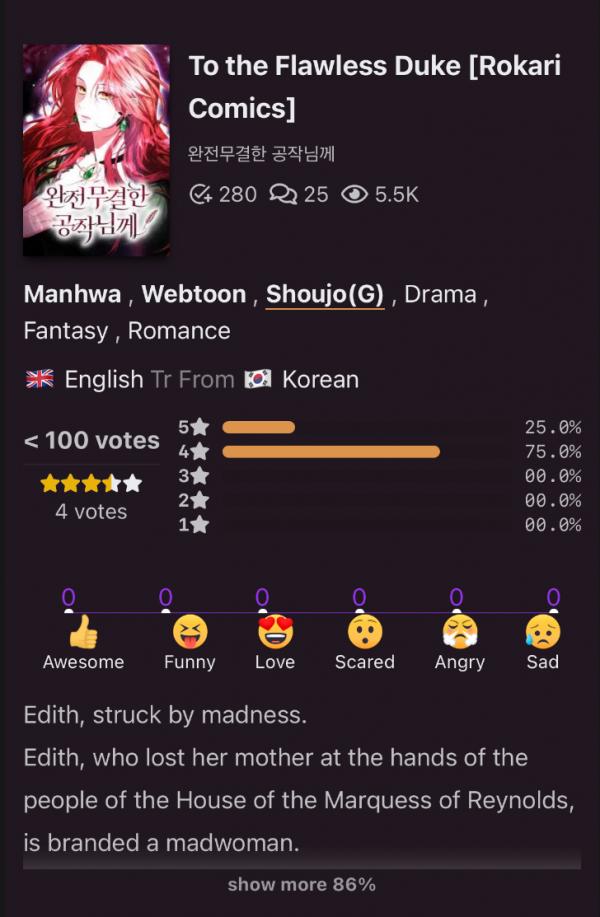React with the Scared emoji

tap(364, 633)
